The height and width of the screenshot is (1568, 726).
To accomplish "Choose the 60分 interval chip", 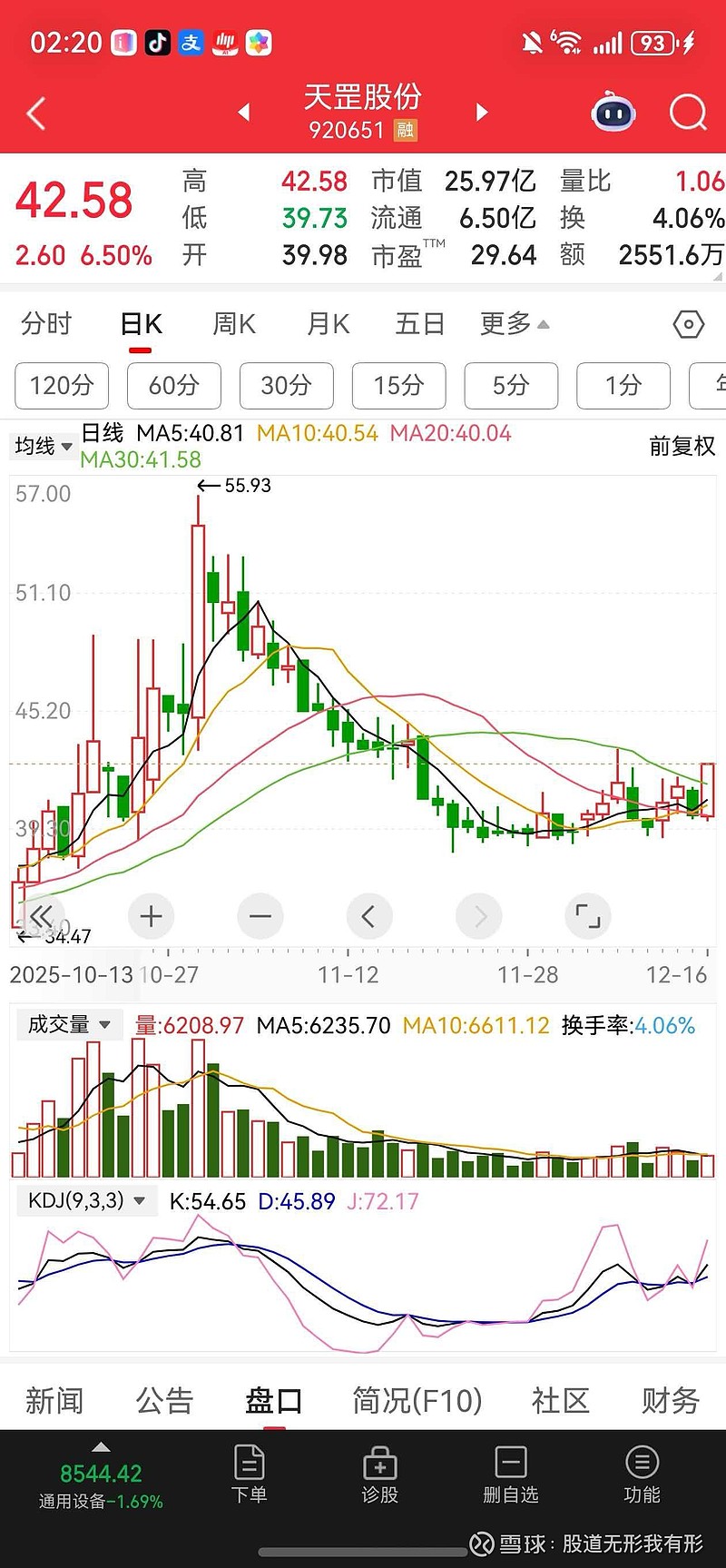I will 173,386.
